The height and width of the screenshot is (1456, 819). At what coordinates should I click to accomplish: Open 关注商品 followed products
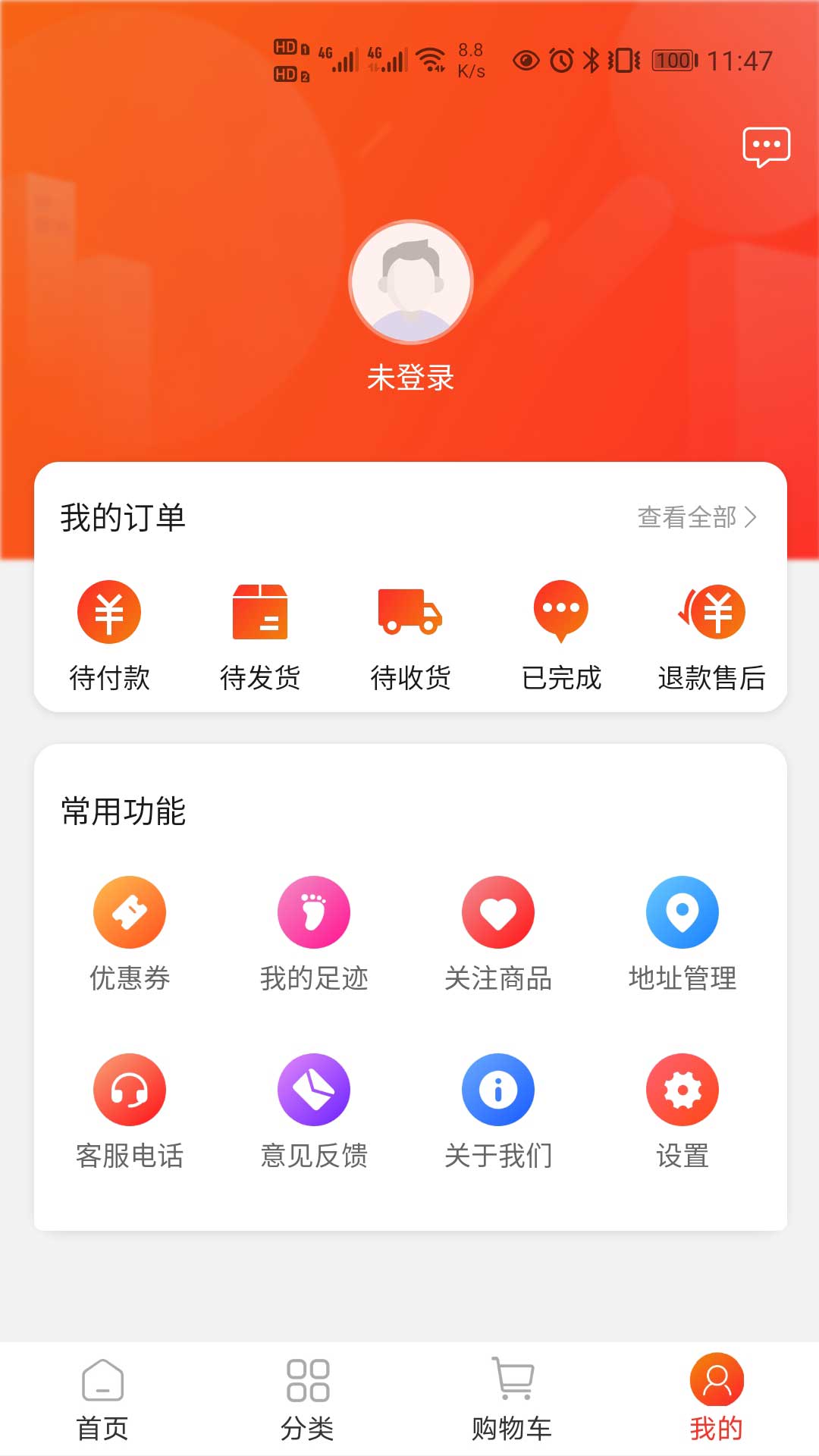tap(498, 933)
